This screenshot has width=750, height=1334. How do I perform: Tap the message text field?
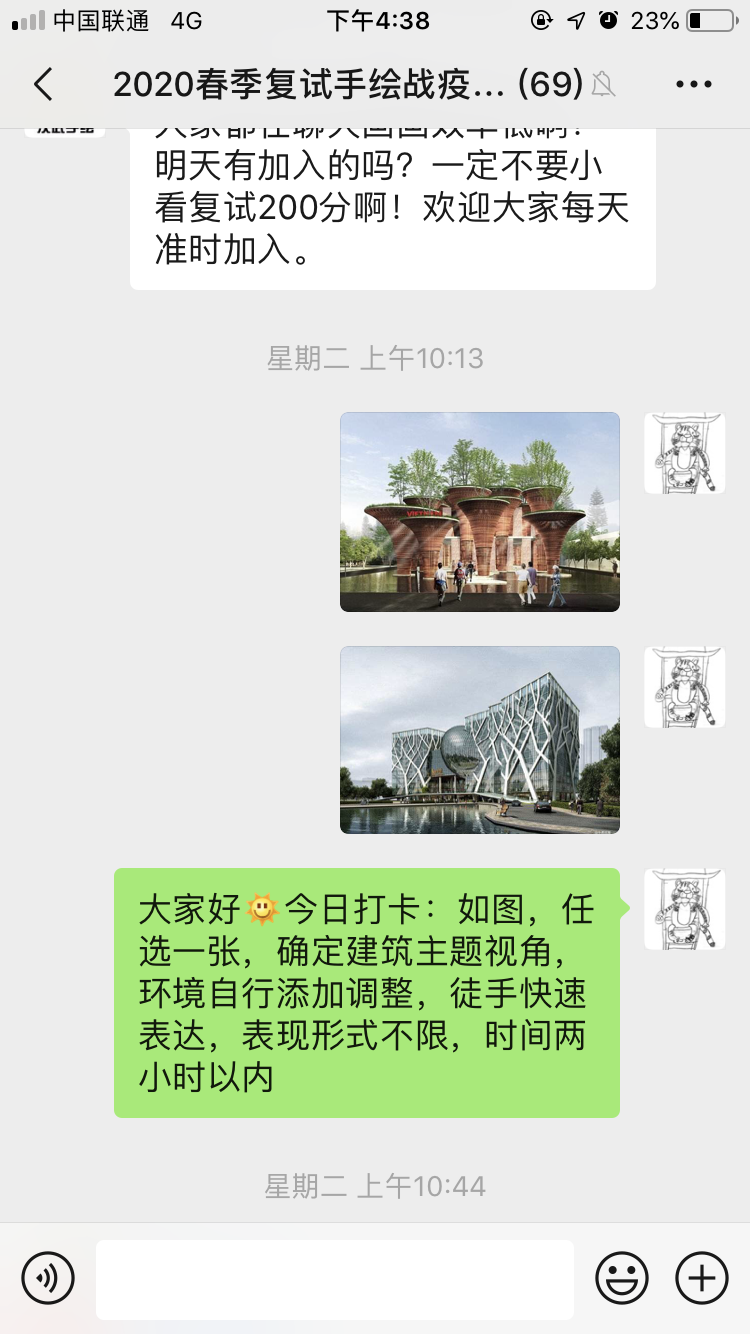[334, 1279]
